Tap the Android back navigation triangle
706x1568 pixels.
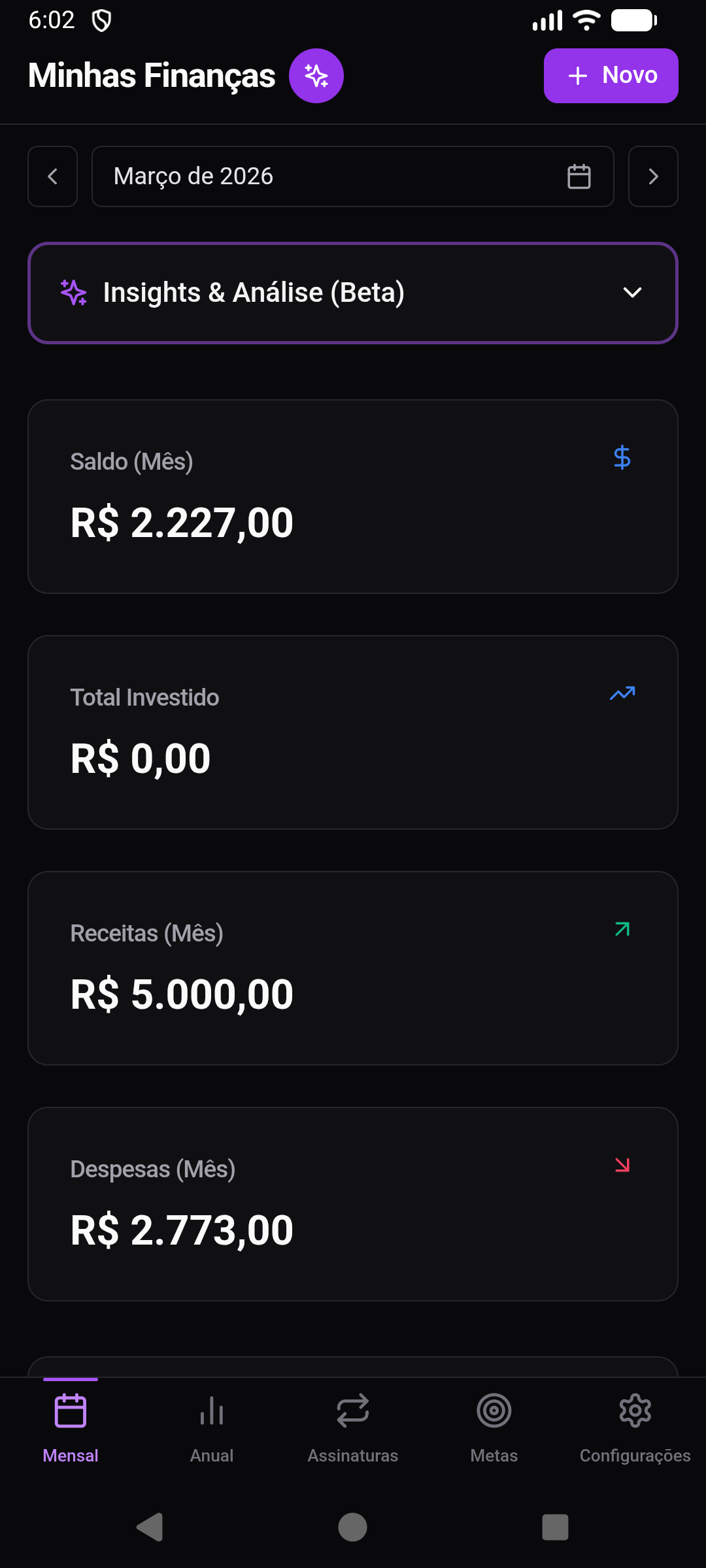(150, 1528)
